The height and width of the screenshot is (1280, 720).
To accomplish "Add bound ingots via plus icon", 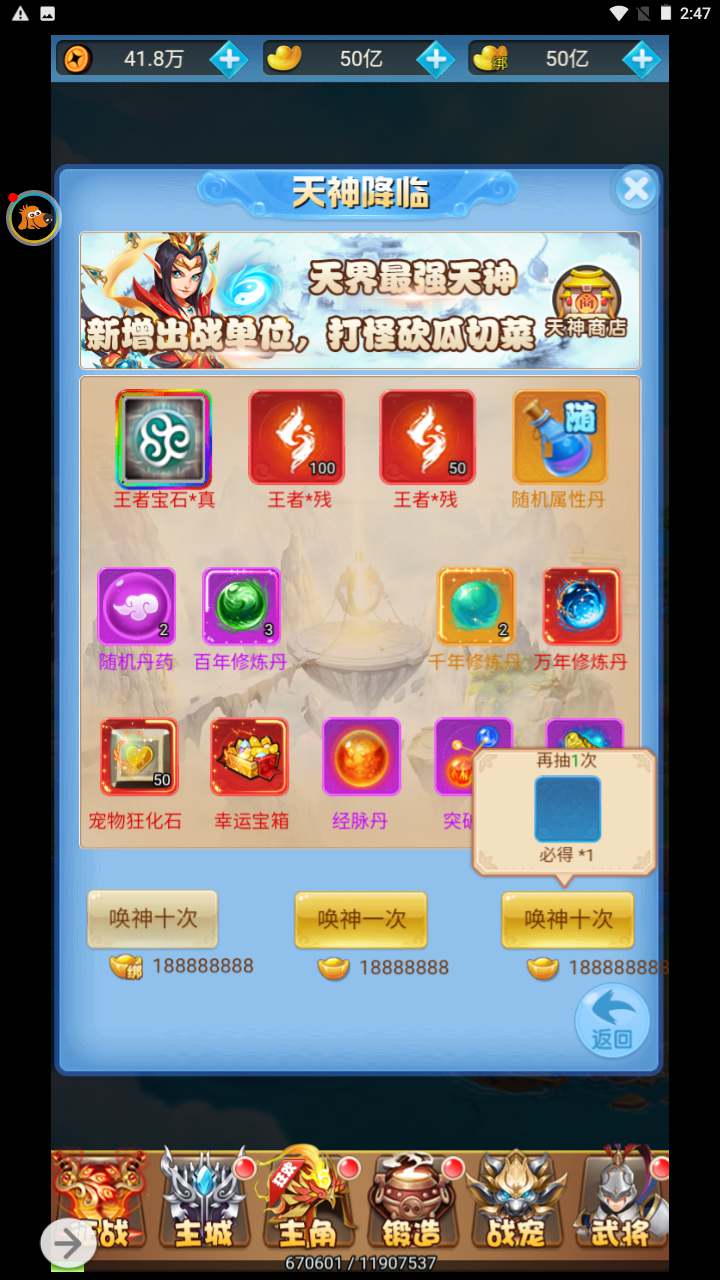I will point(641,59).
